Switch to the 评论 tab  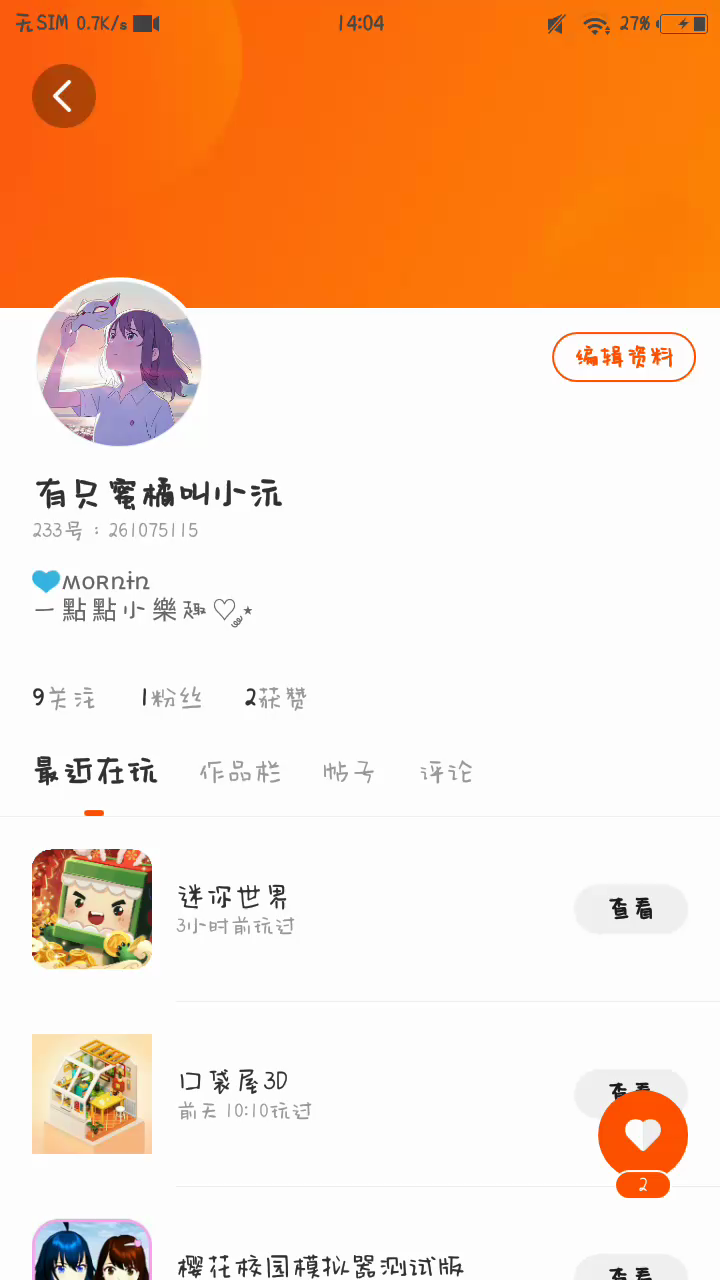446,772
